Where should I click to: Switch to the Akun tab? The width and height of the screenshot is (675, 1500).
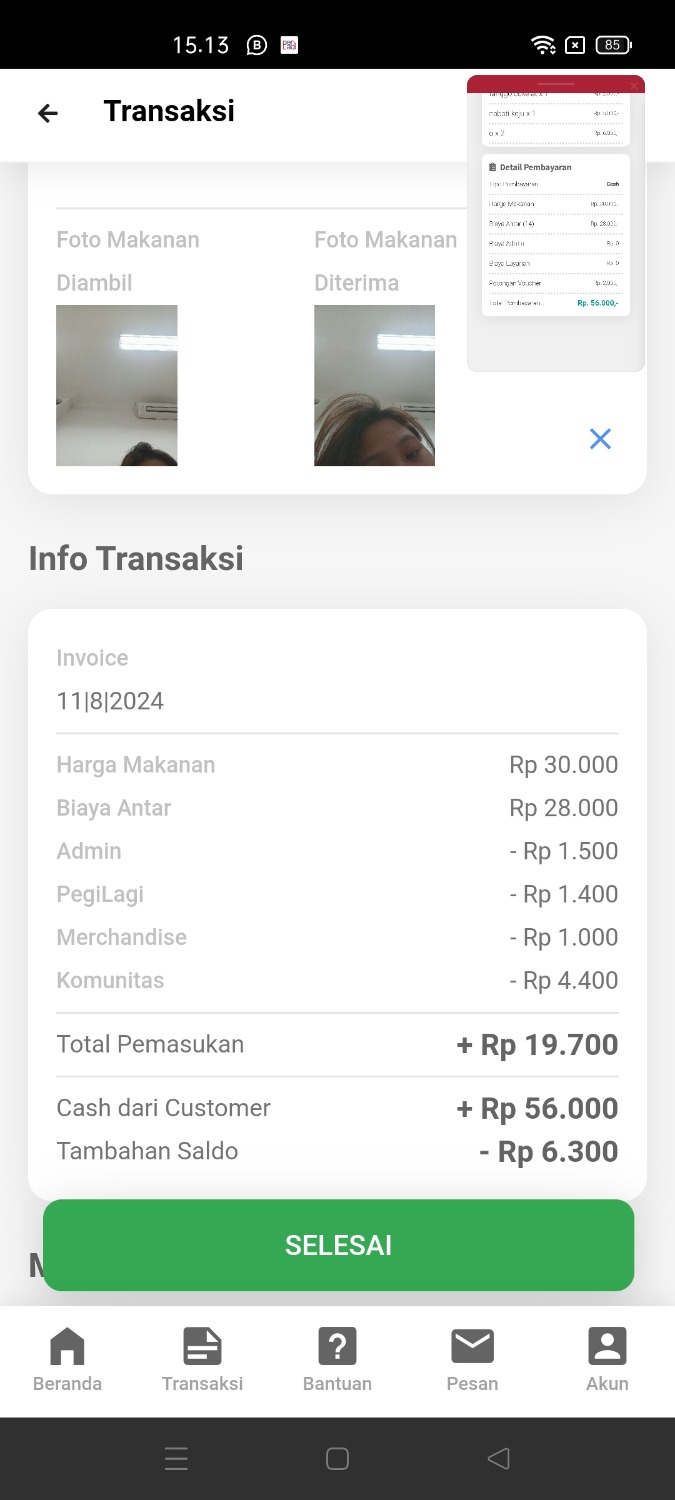click(607, 1360)
